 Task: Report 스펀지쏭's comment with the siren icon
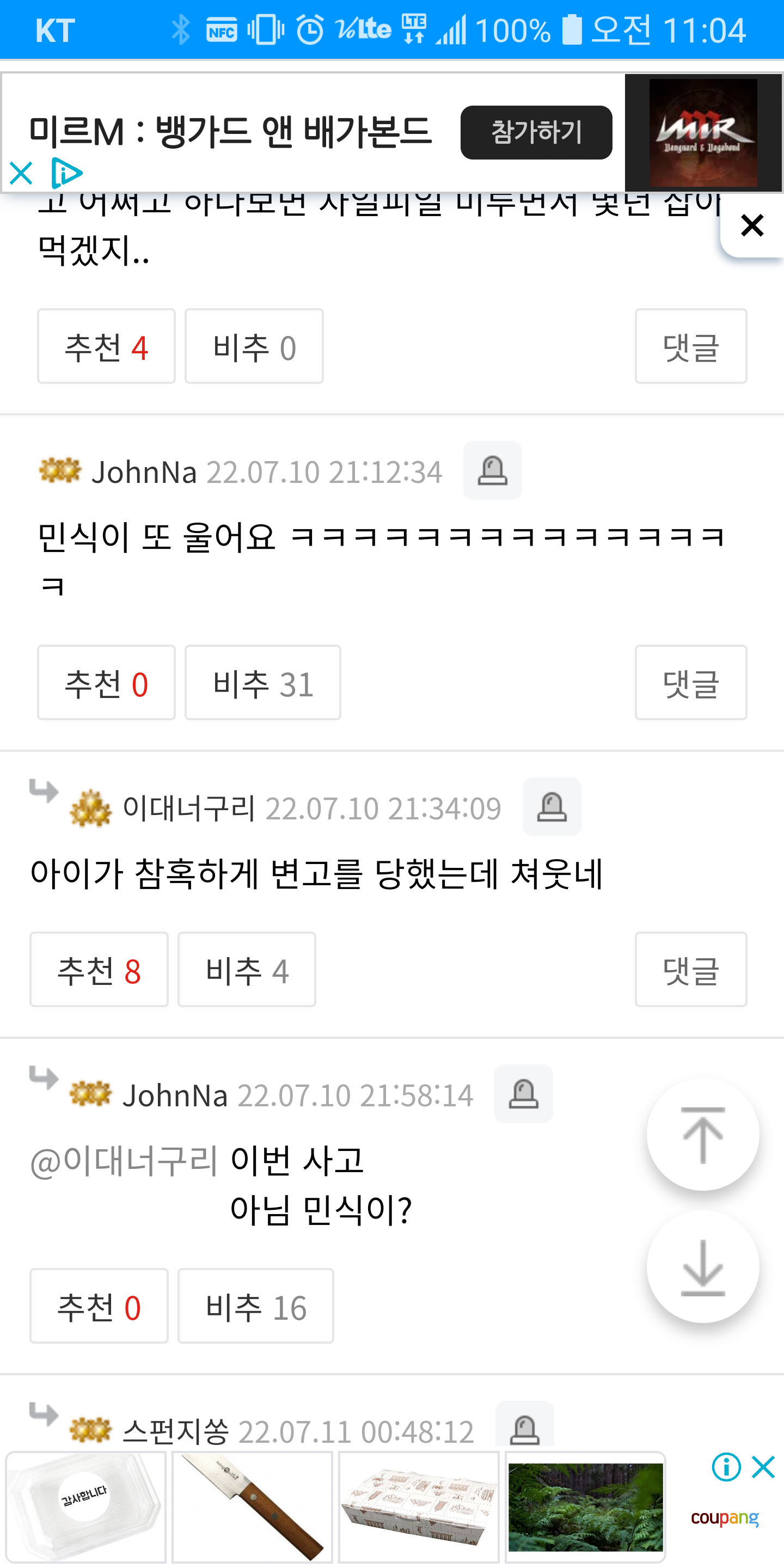pos(524,1428)
